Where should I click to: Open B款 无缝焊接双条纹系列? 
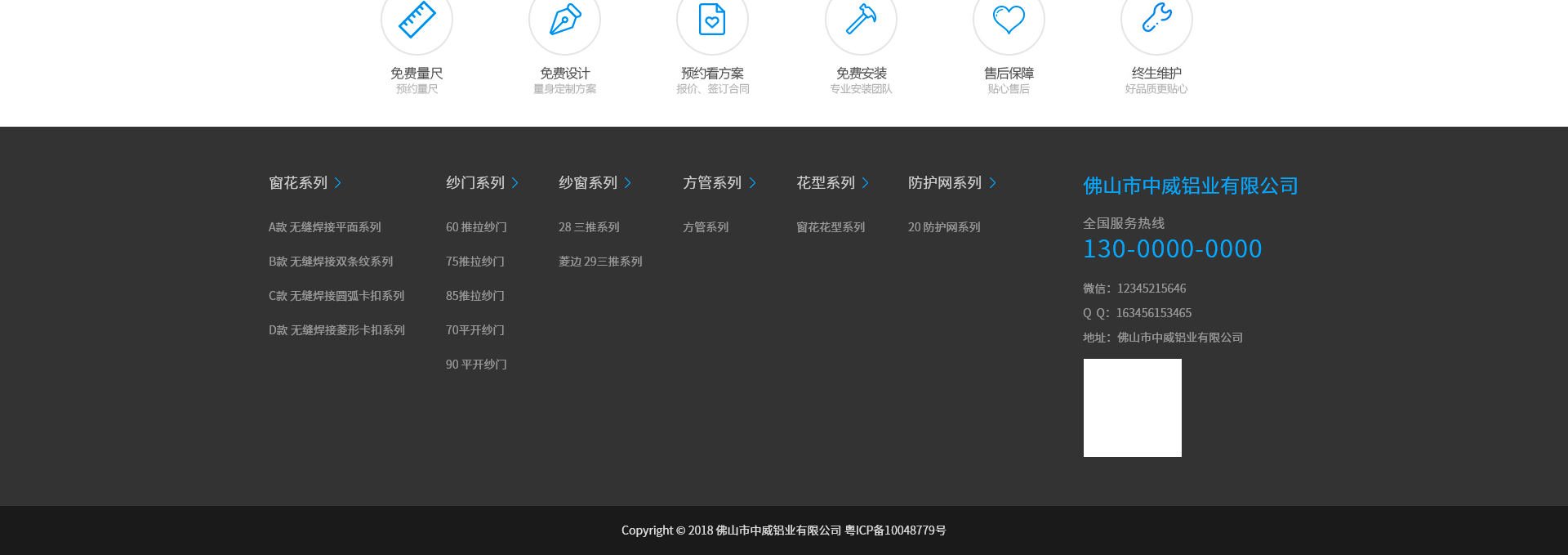pos(331,262)
